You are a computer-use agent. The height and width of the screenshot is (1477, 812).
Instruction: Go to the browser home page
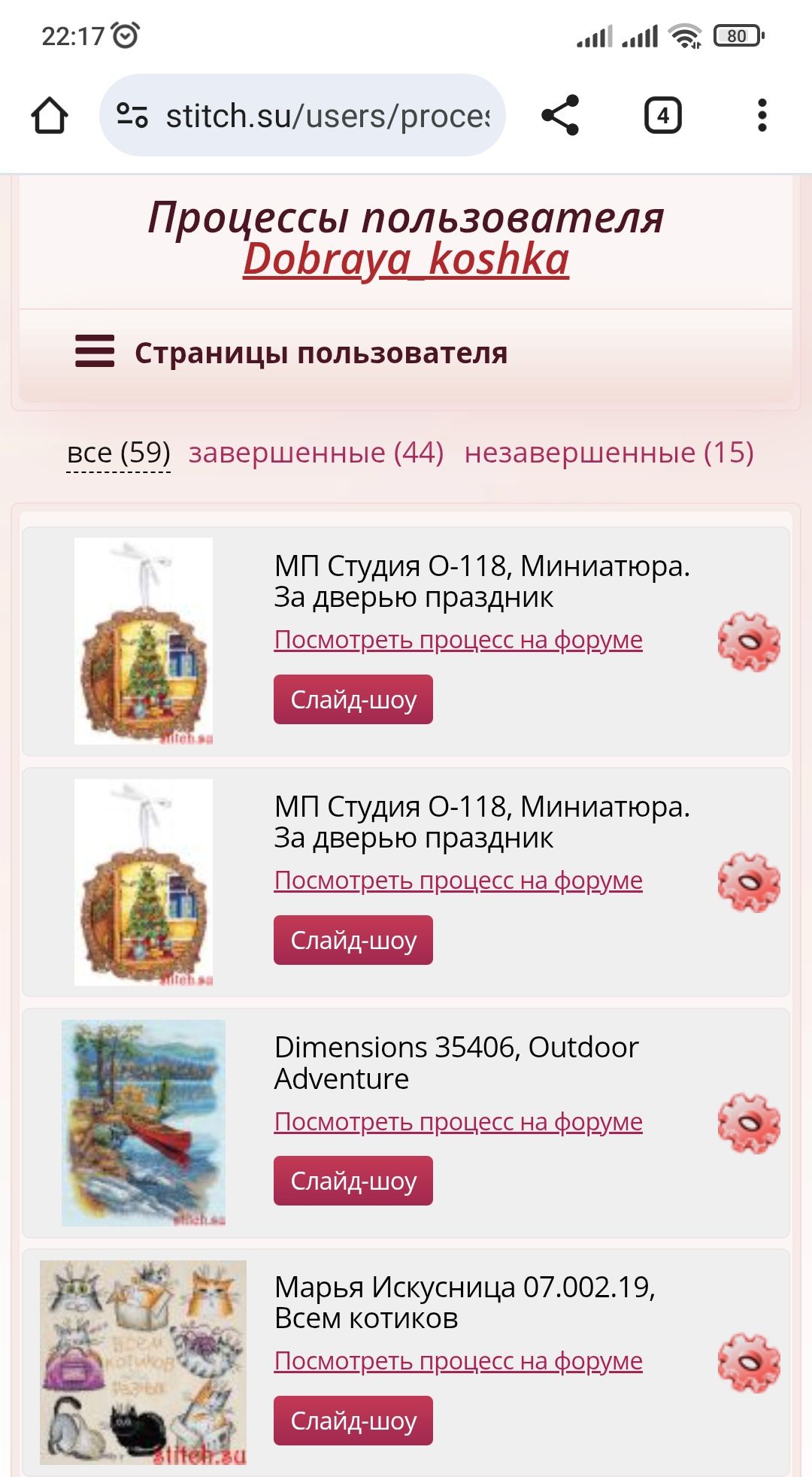coord(50,116)
